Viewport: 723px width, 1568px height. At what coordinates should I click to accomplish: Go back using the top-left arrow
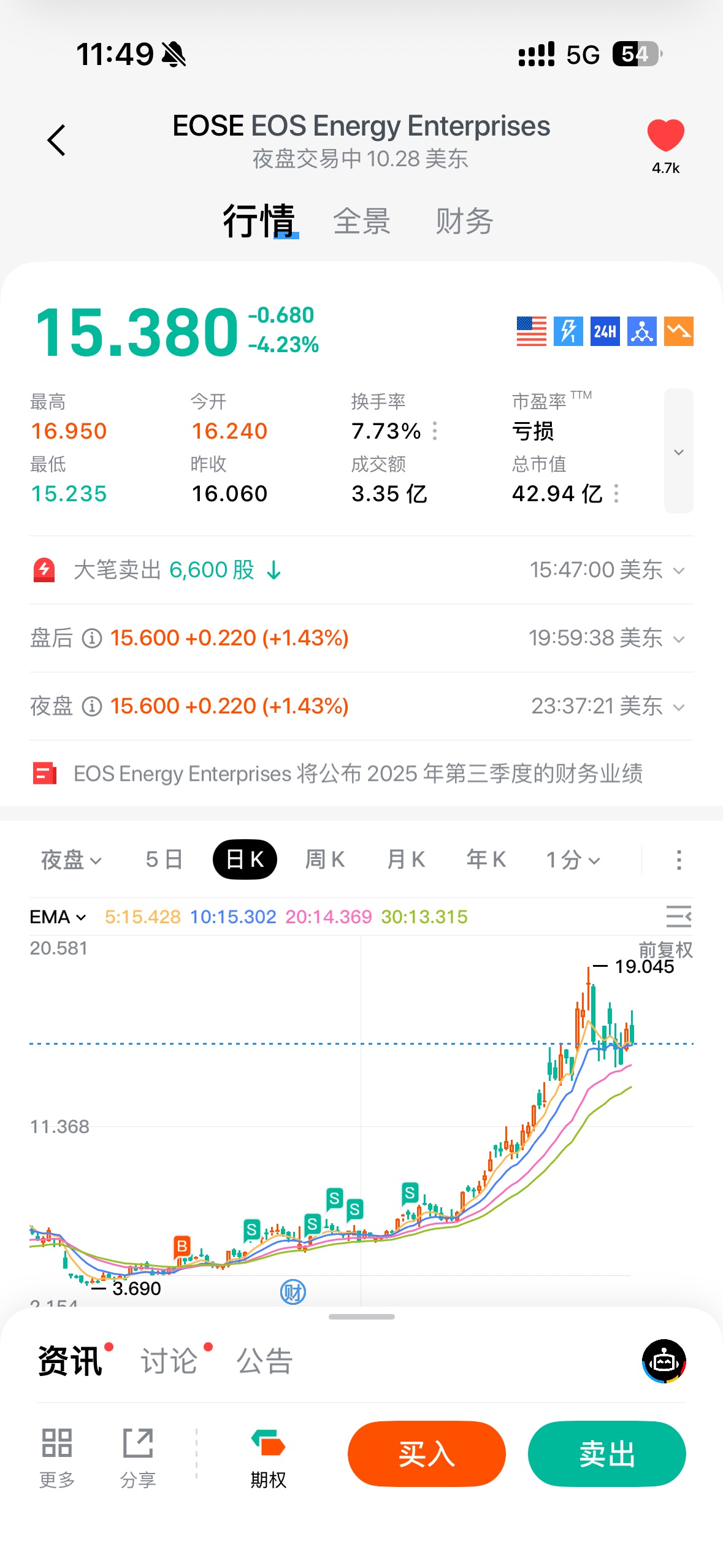(x=56, y=140)
